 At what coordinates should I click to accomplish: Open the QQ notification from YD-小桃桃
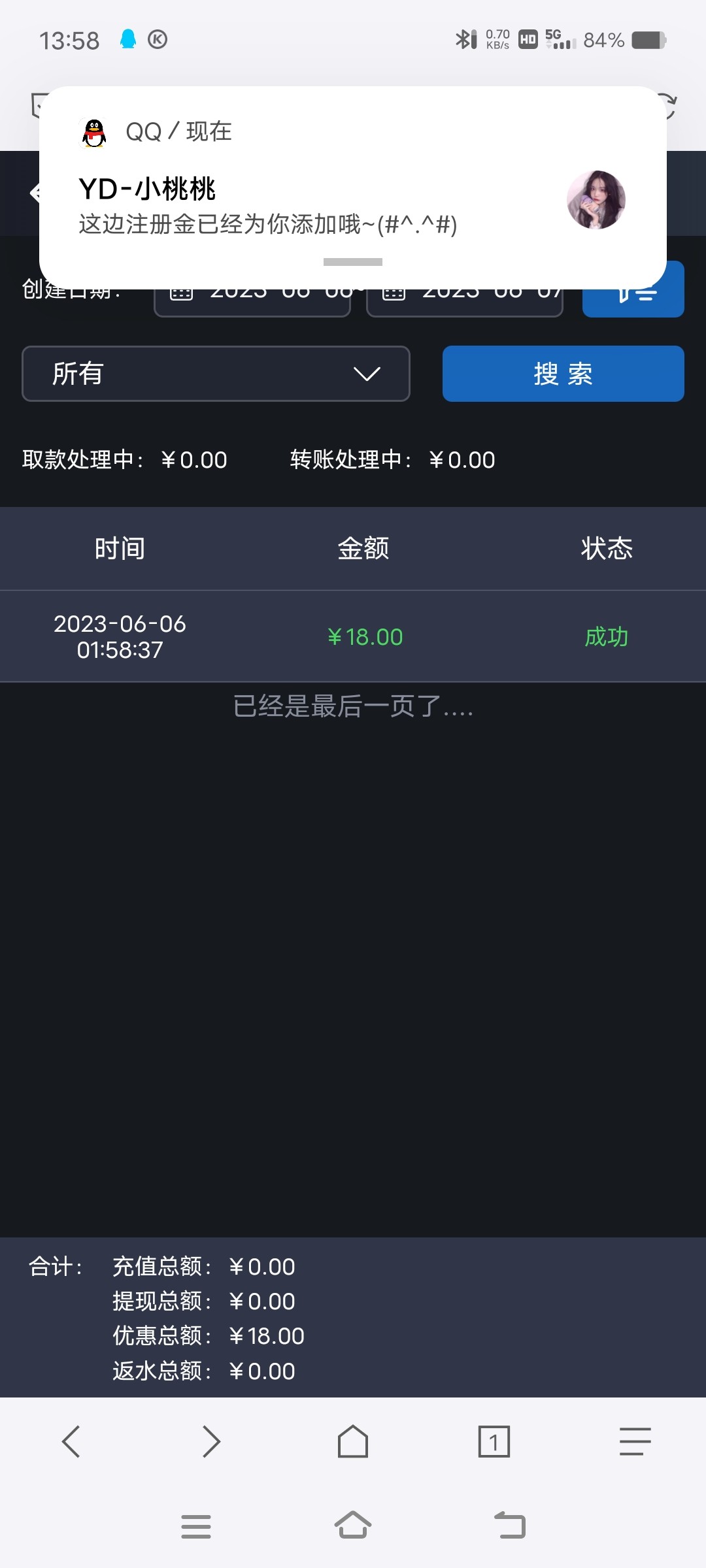tap(353, 196)
